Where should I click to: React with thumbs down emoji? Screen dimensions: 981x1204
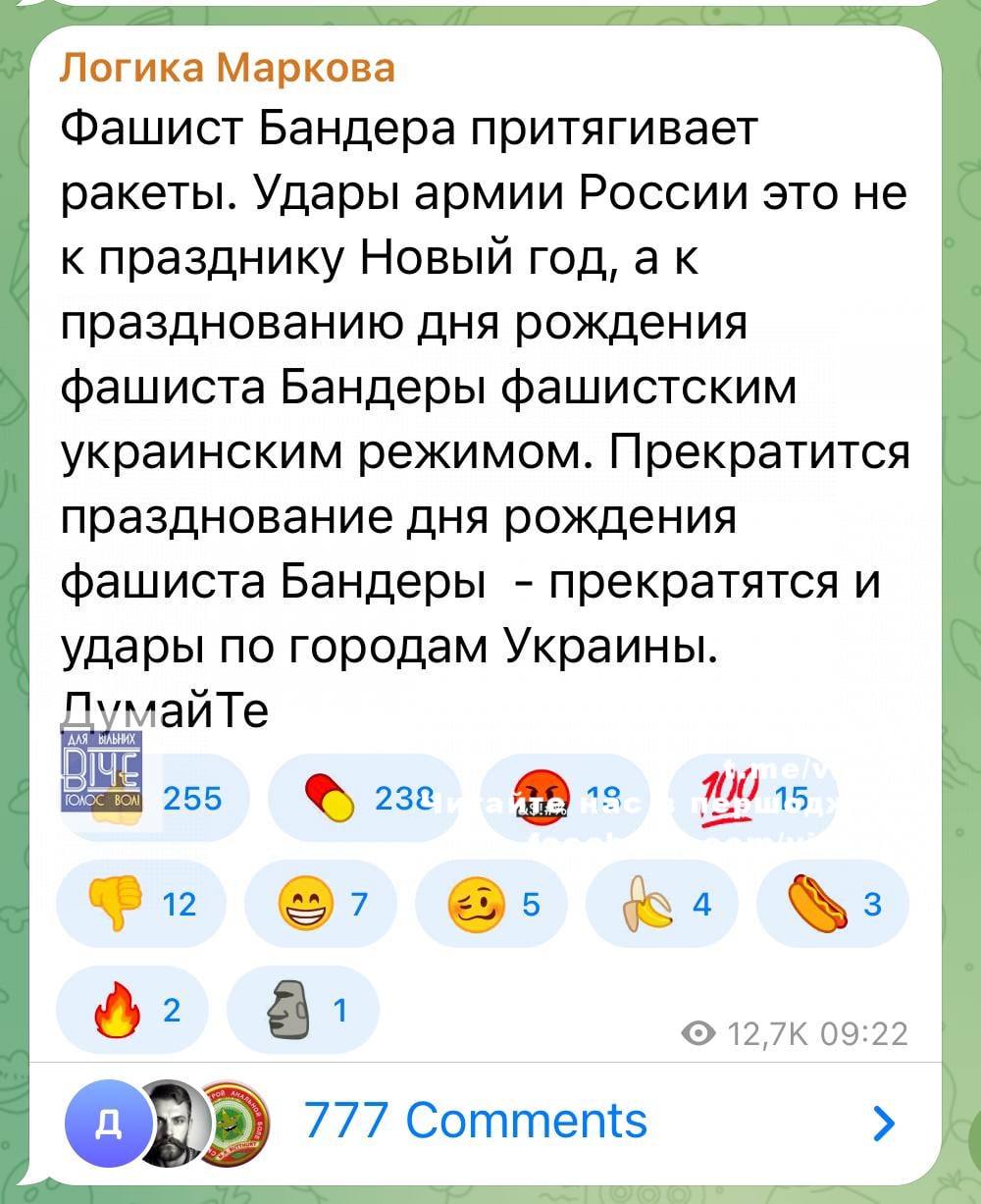click(141, 904)
